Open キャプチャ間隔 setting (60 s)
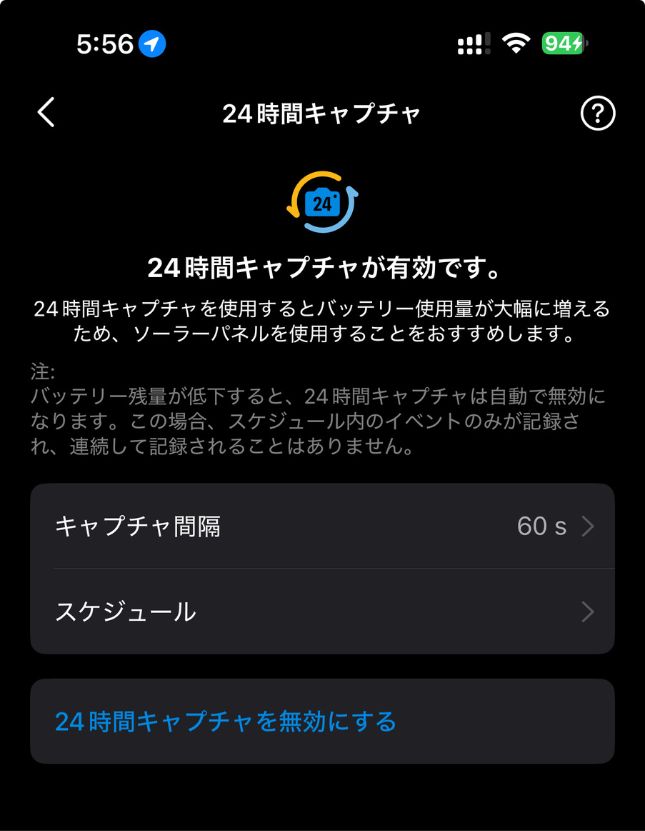This screenshot has height=831, width=645. (322, 526)
